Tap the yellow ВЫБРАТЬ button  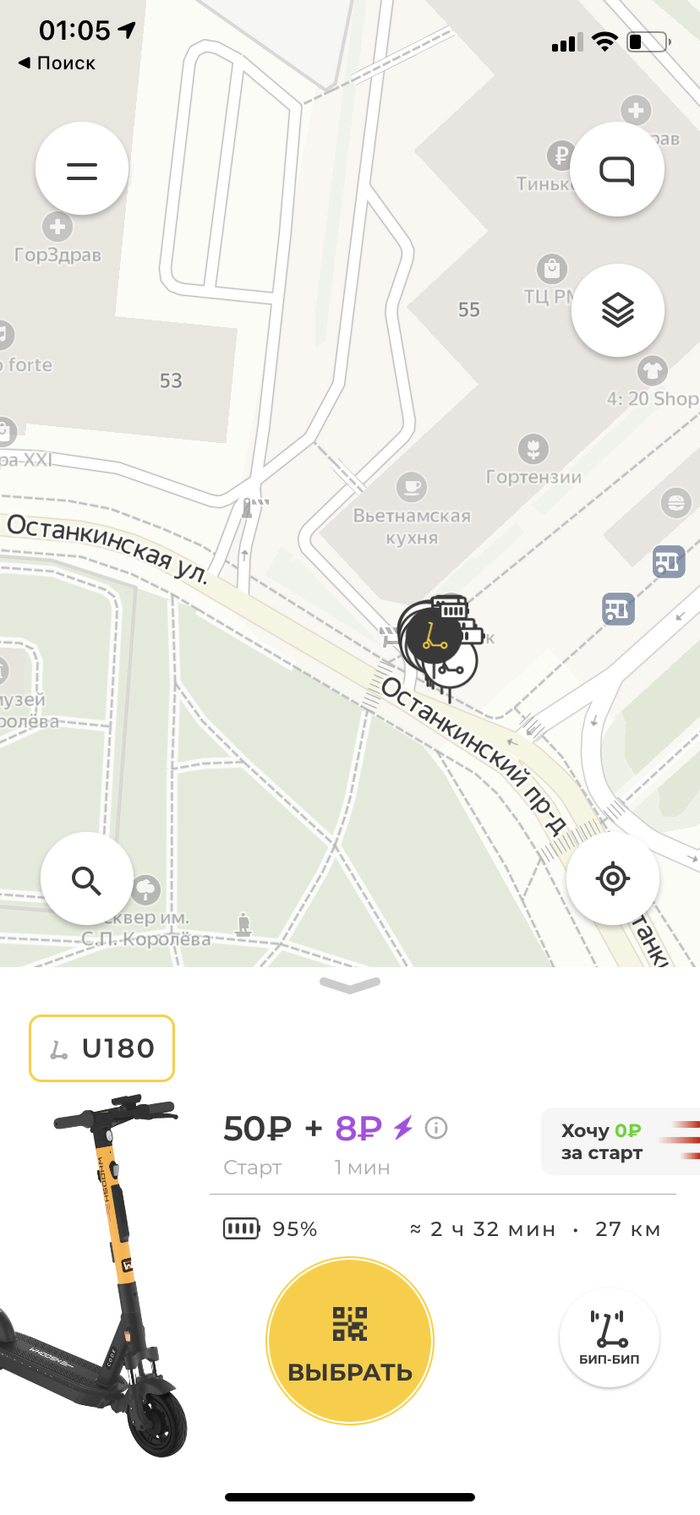(x=350, y=1341)
